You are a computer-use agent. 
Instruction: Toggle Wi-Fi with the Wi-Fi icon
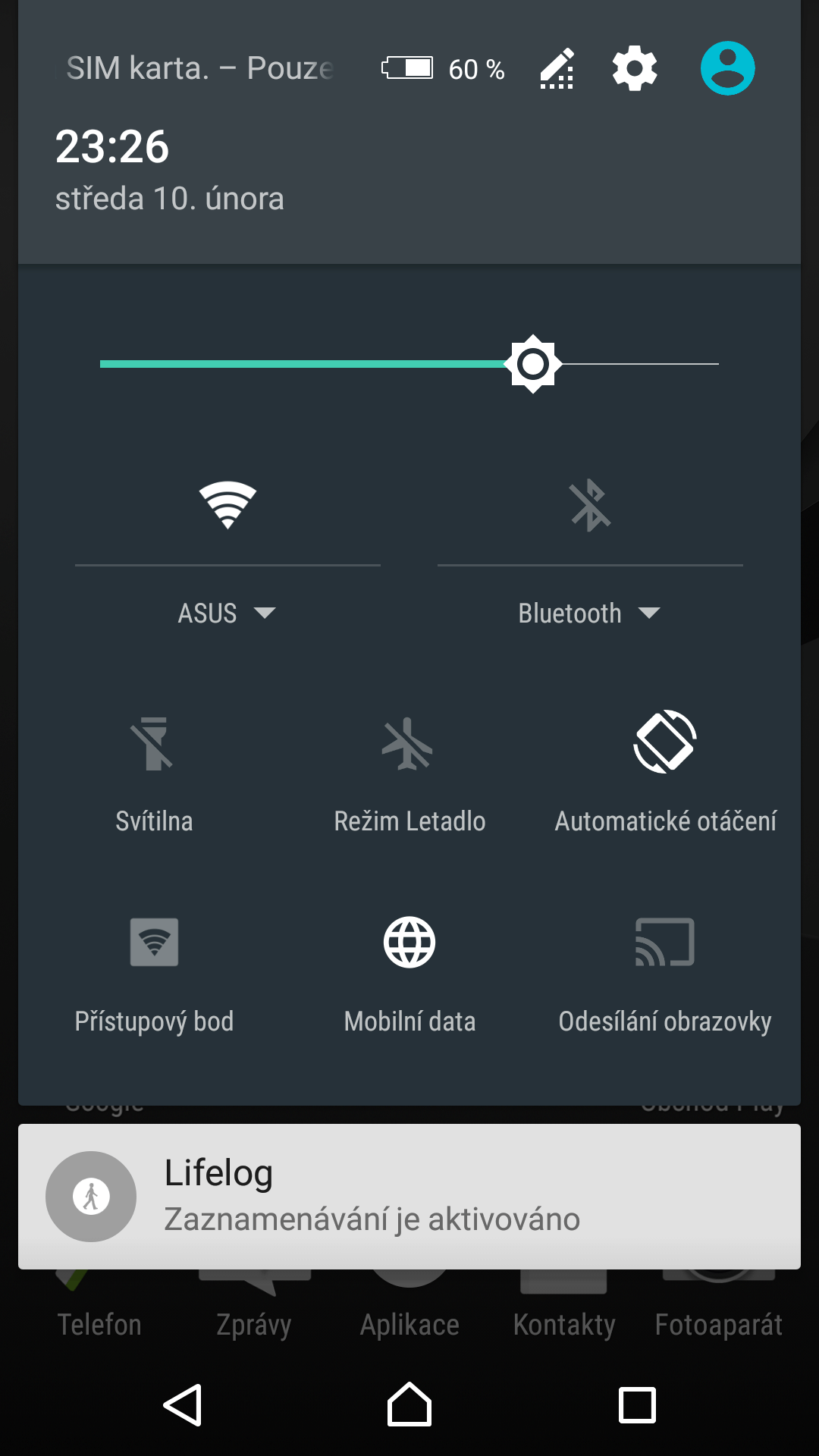pos(227,505)
